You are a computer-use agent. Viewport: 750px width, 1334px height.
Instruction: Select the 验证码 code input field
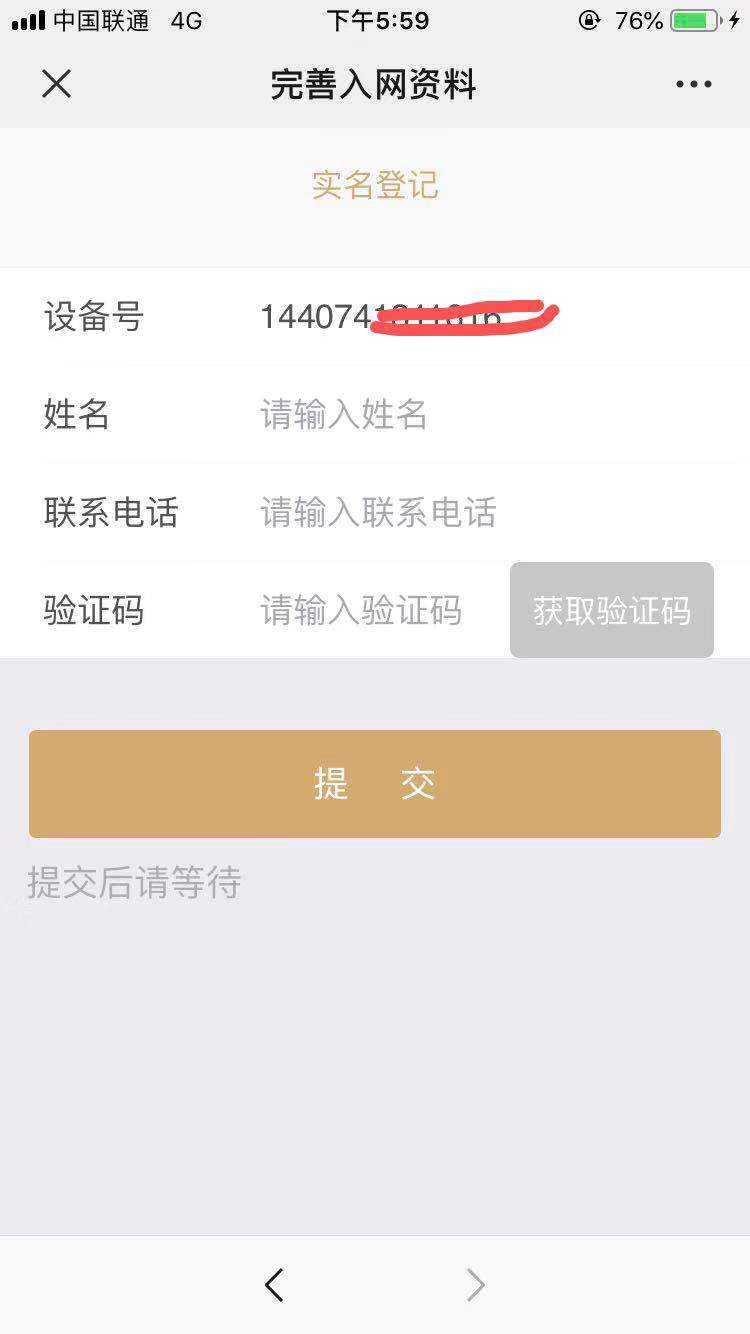point(370,610)
